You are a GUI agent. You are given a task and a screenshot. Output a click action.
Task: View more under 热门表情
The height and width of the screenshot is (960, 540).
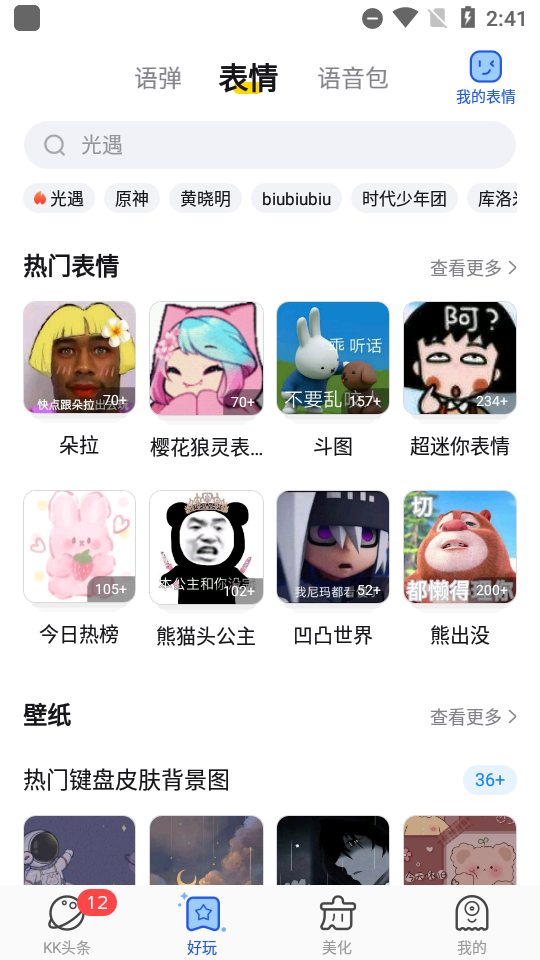tap(473, 268)
